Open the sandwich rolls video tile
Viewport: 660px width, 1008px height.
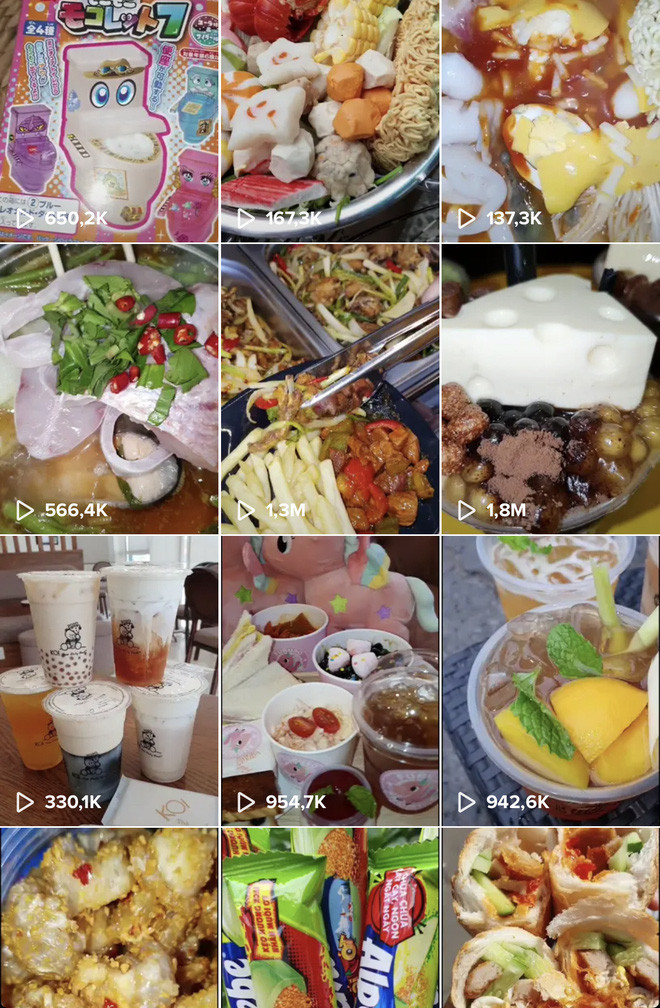tap(550, 918)
